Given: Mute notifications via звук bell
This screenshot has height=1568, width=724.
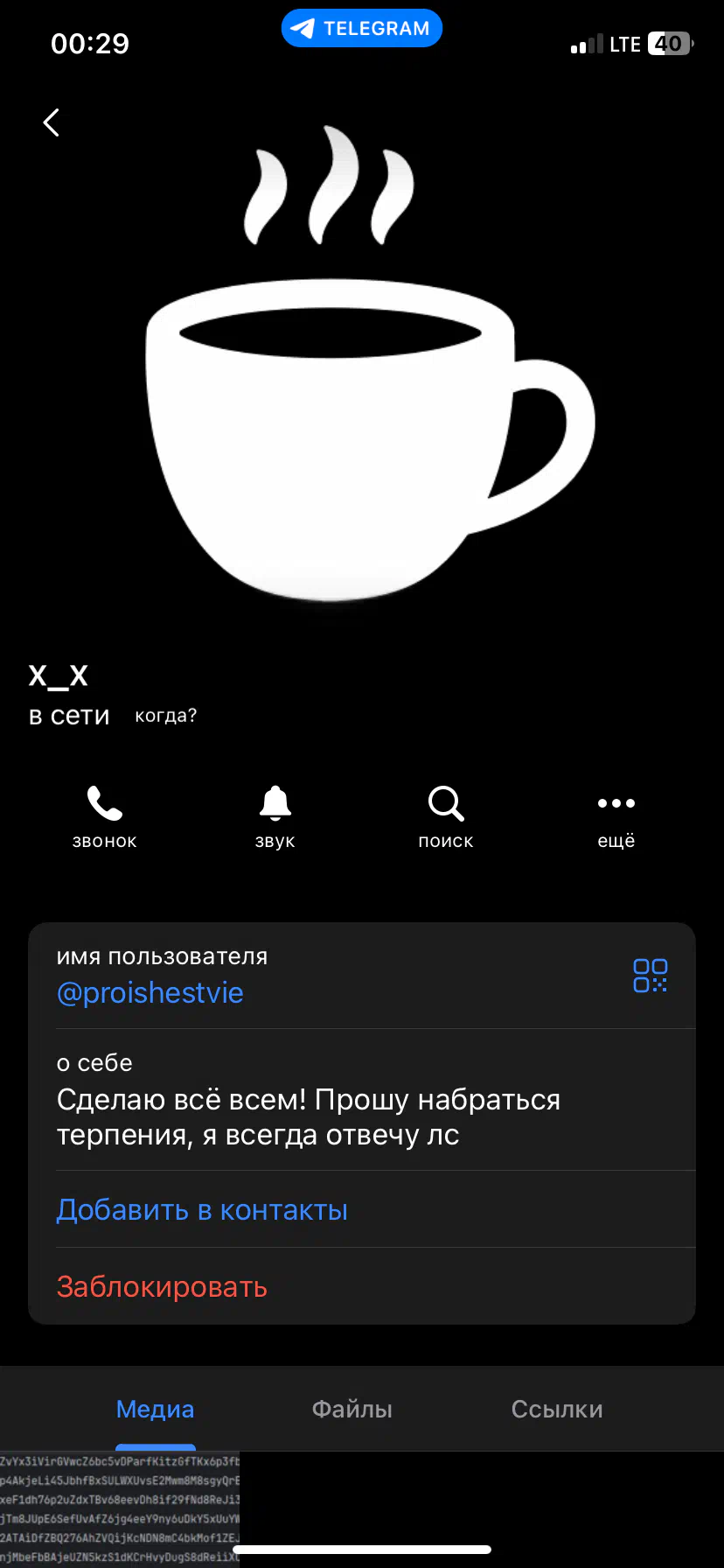Looking at the screenshot, I should 275,817.
